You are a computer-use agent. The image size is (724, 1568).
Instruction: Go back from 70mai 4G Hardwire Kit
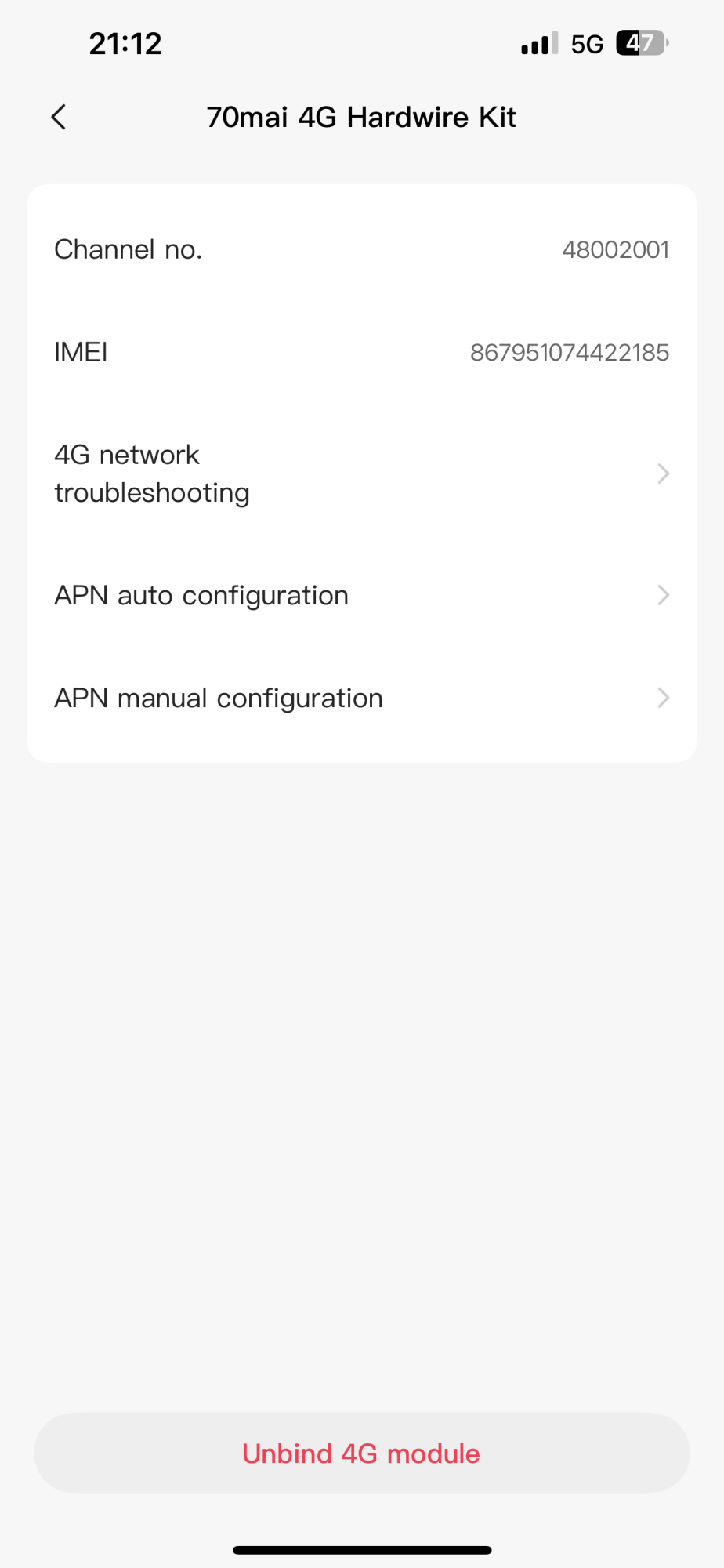59,118
